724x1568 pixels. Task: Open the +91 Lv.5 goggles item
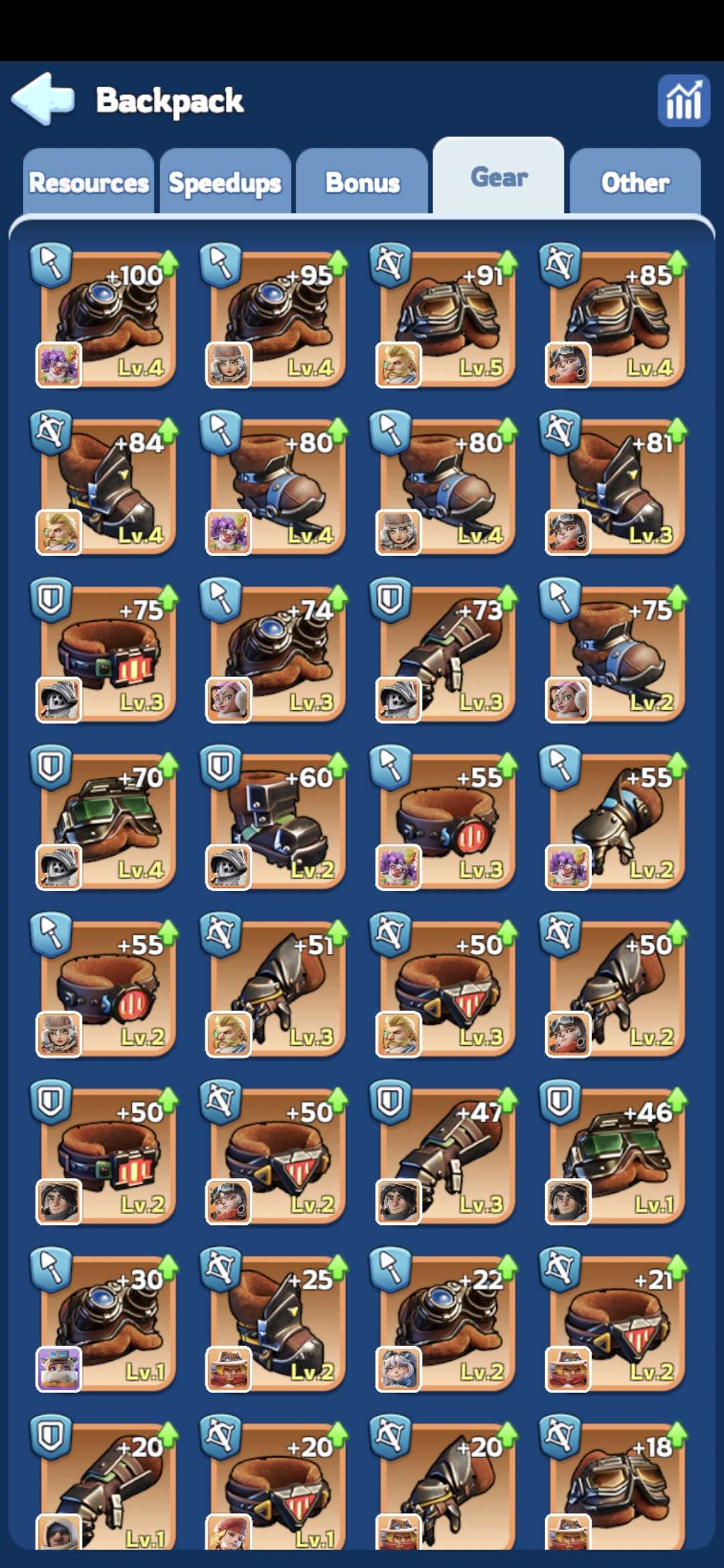(x=446, y=320)
